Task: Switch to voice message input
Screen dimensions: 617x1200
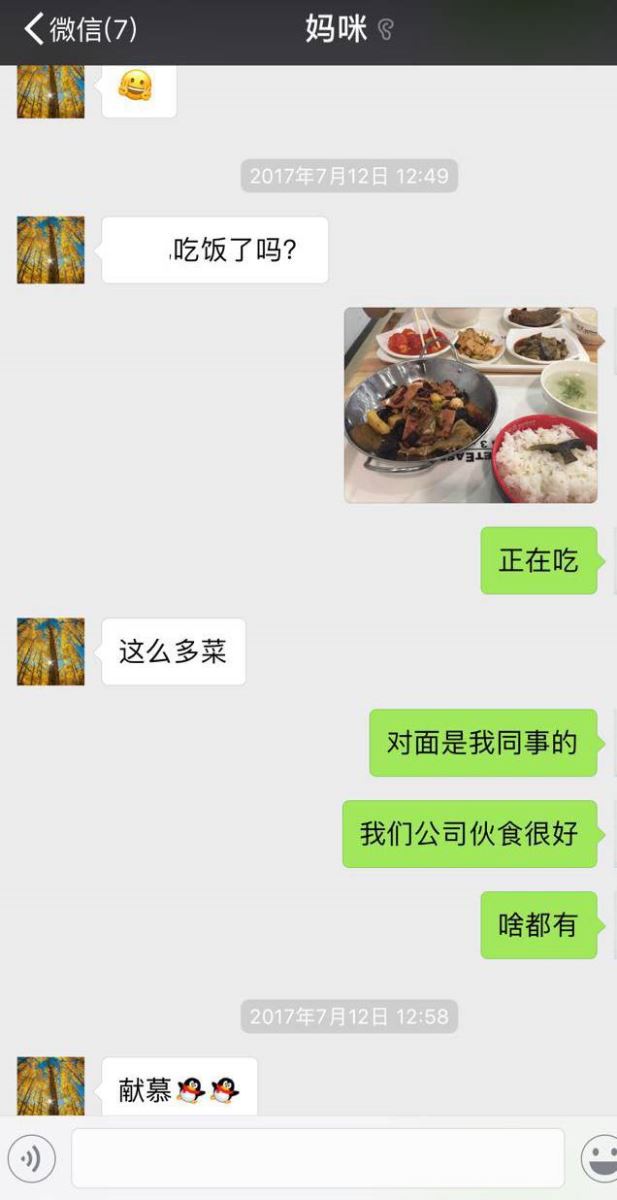Action: [31, 1159]
